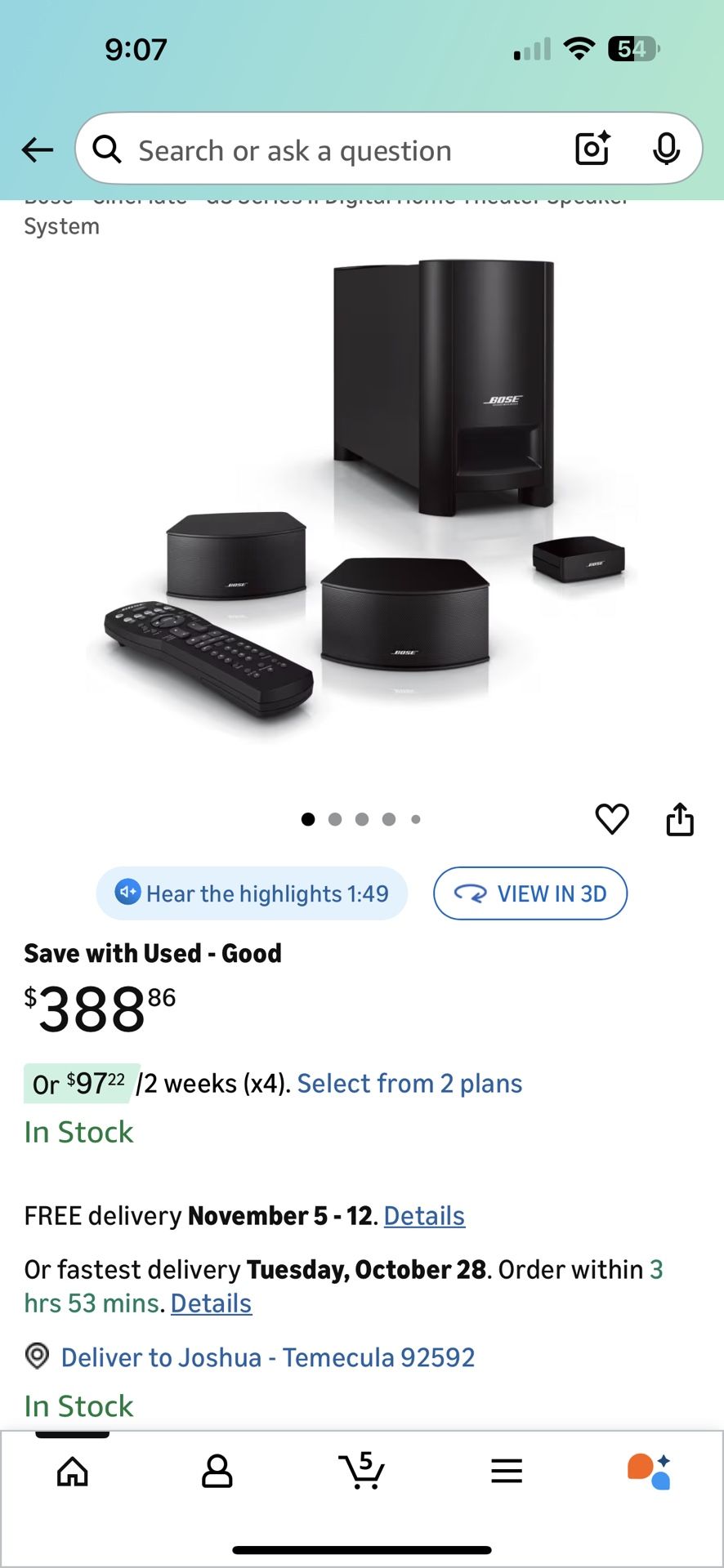Toggle the wishlist heart on this product
724x1568 pixels.
pyautogui.click(x=612, y=819)
